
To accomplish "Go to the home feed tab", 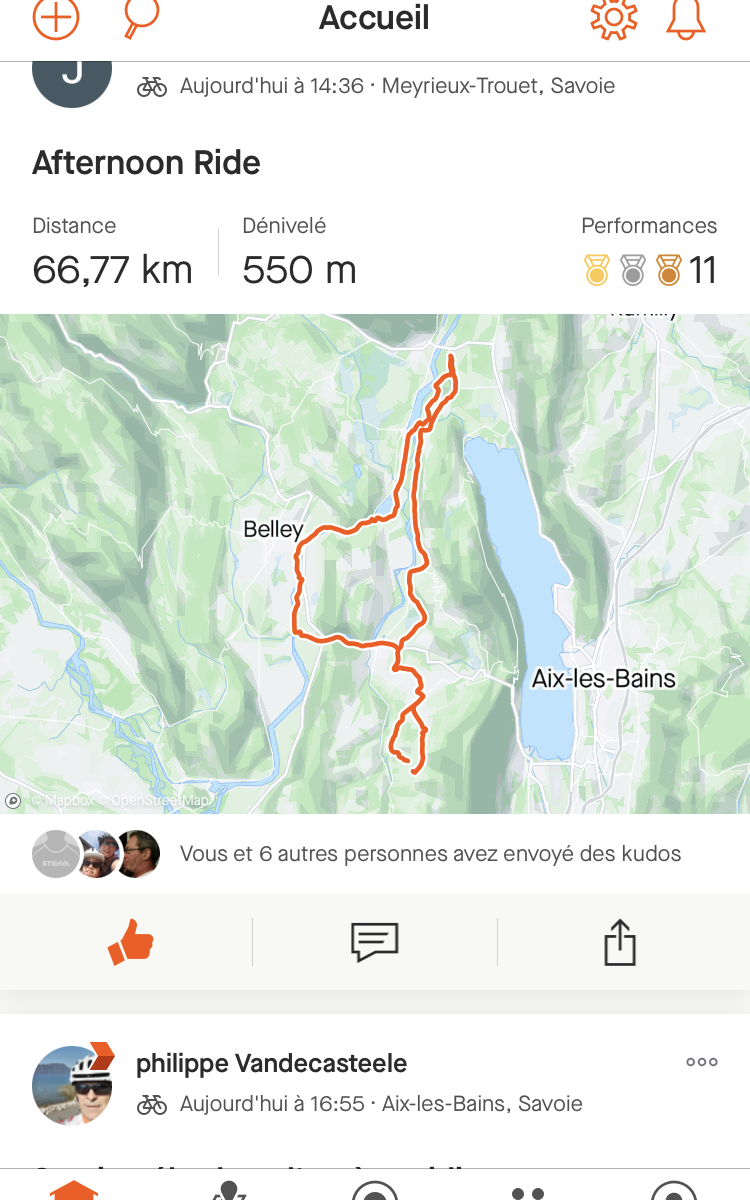I will 76,1191.
